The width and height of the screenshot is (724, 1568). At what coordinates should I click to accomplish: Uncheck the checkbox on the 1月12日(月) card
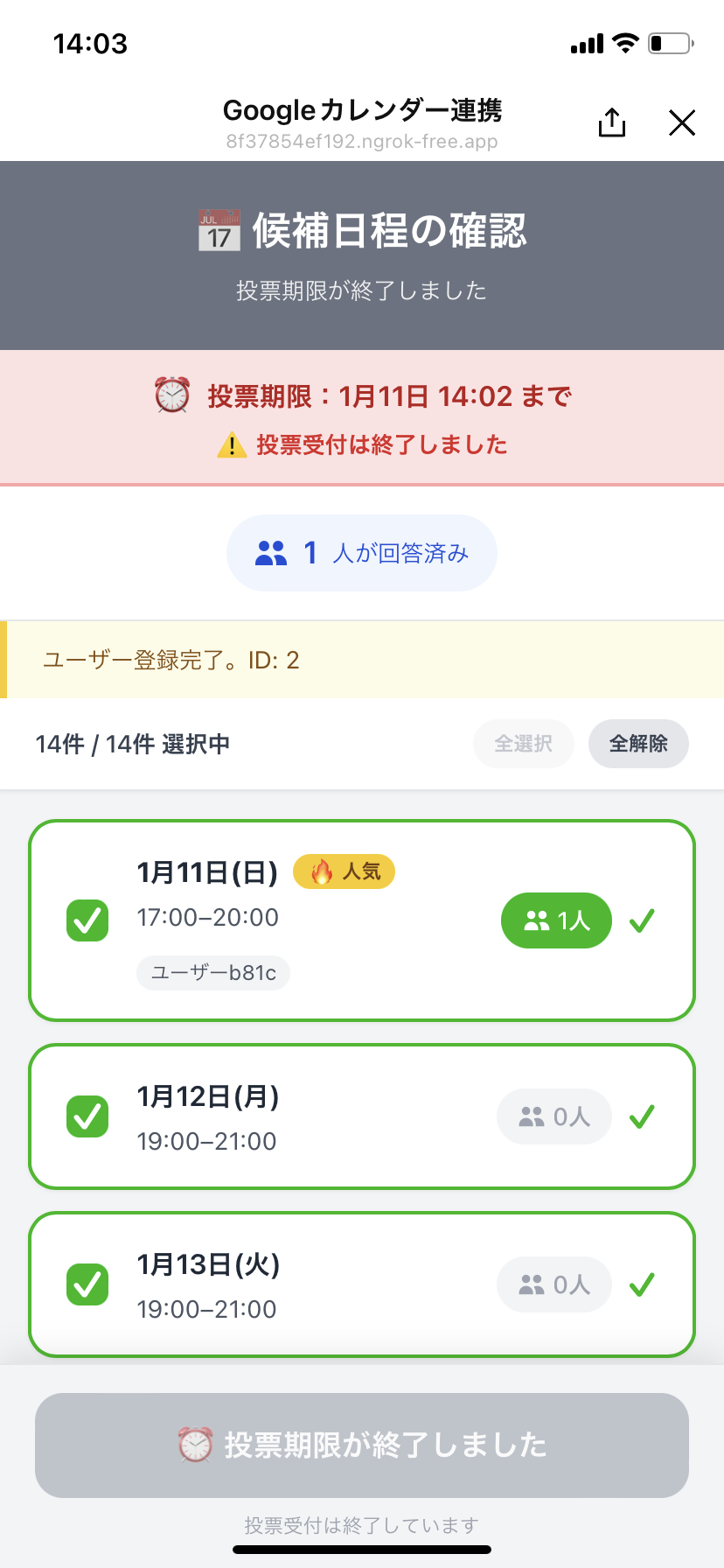click(x=87, y=1116)
